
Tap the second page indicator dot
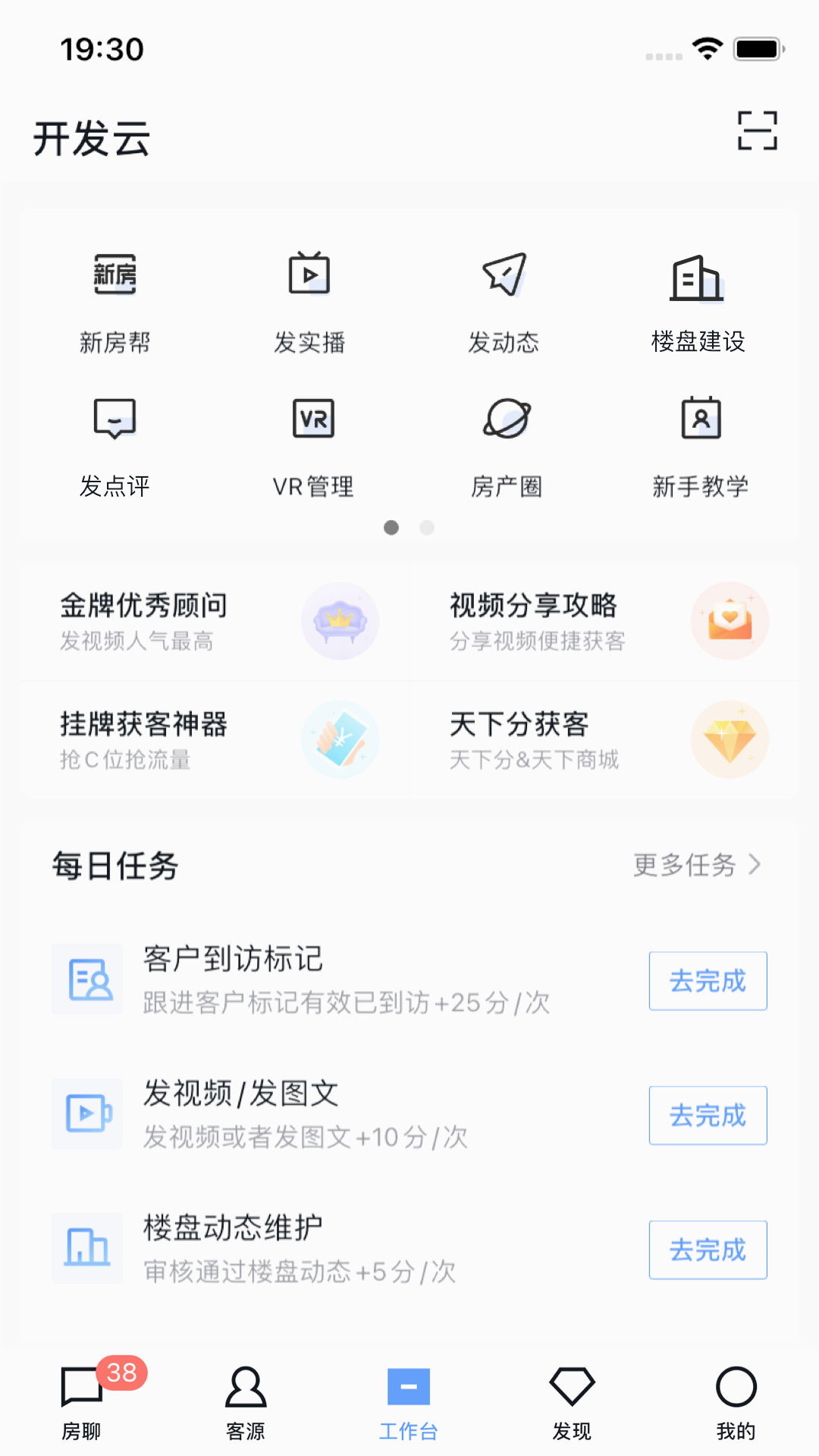coord(427,528)
